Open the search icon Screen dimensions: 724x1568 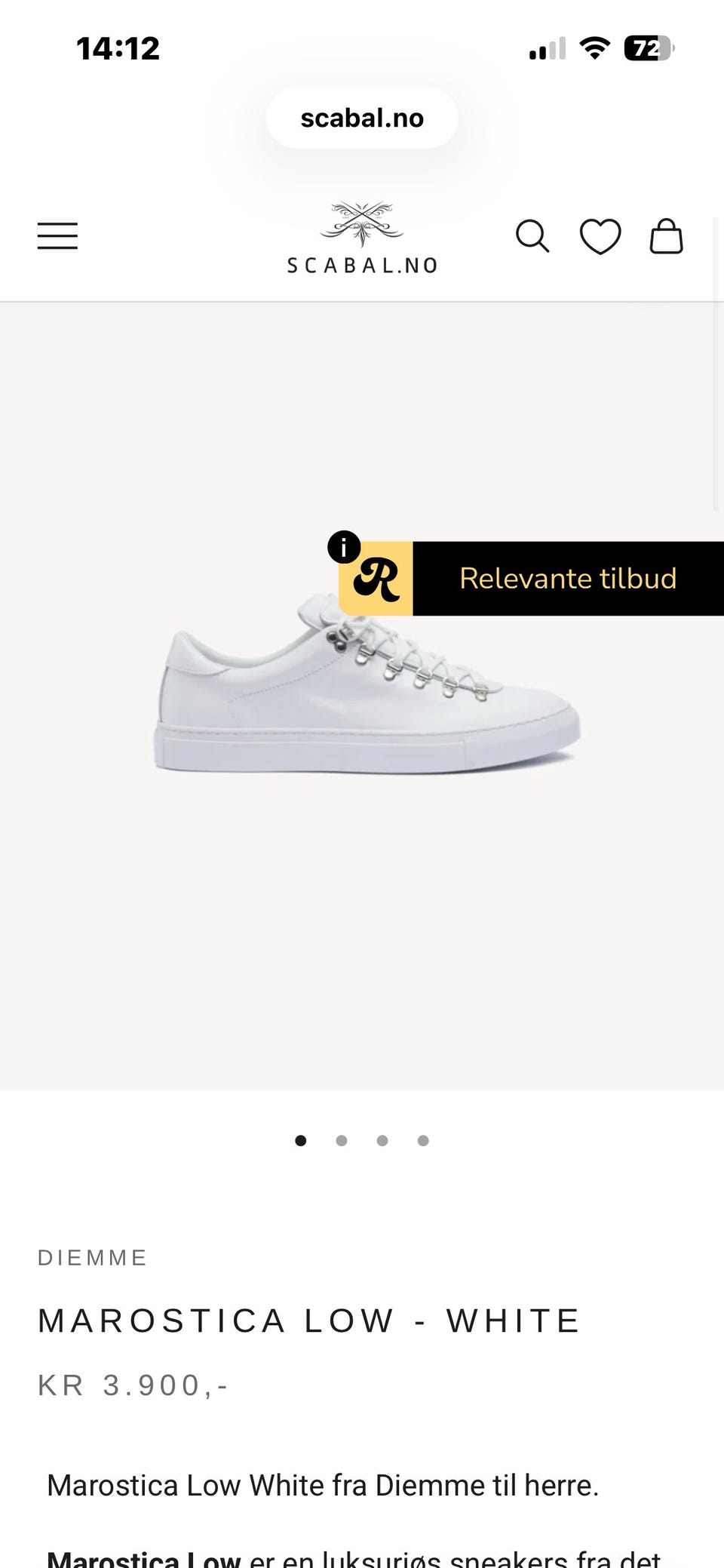pos(532,236)
